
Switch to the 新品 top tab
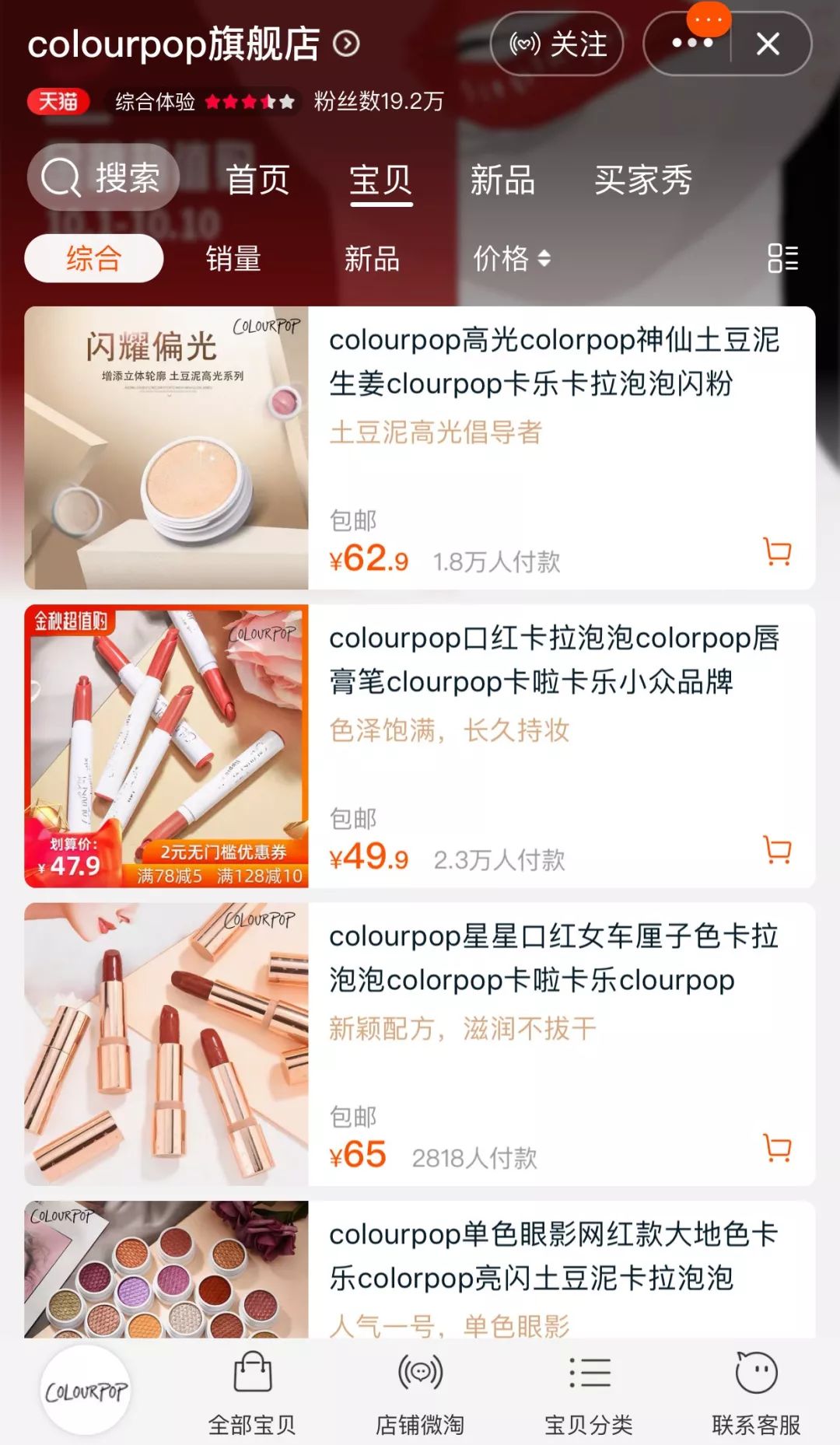tap(502, 180)
